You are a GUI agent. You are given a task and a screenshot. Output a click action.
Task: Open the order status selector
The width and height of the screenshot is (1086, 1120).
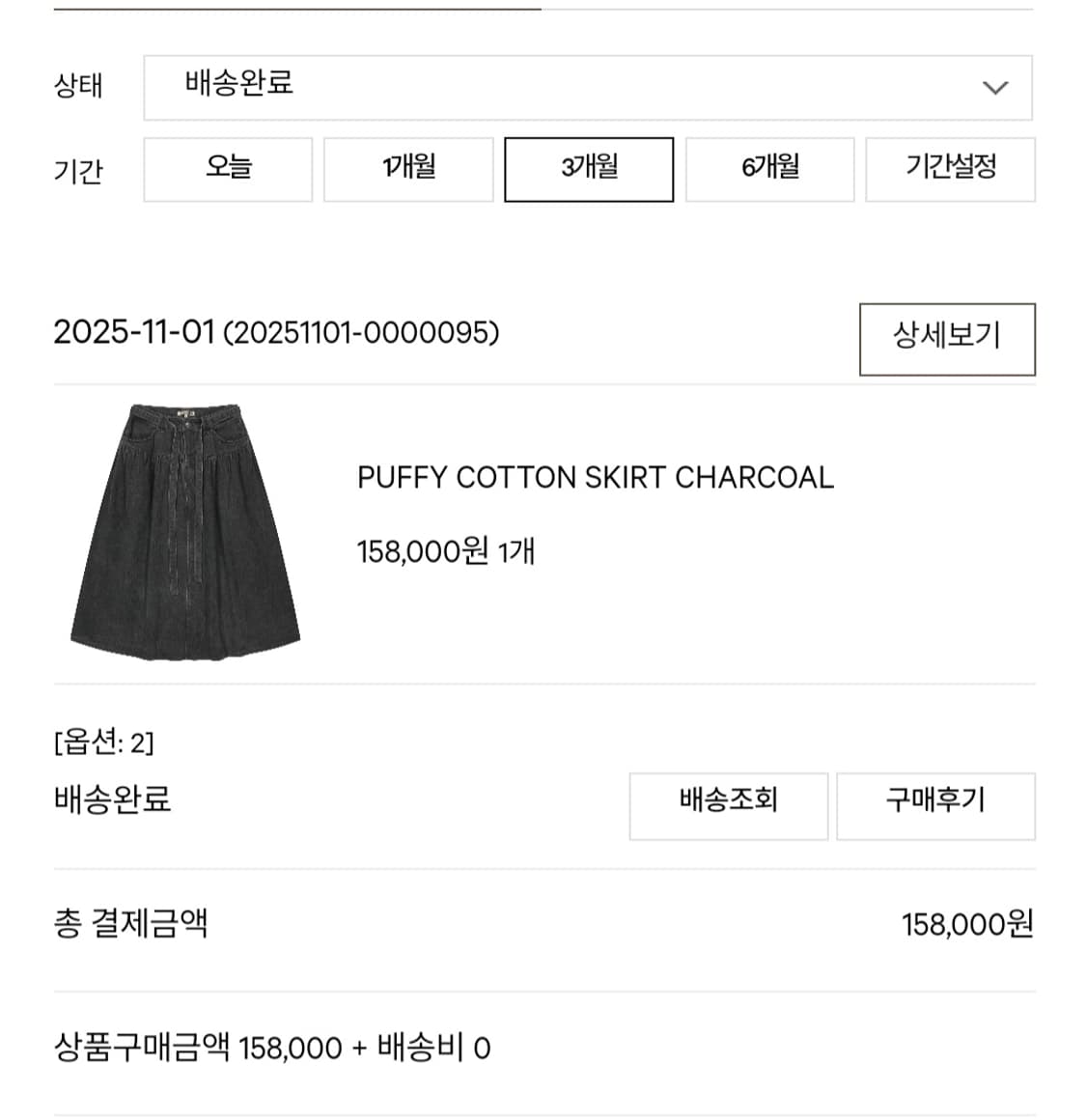[587, 87]
